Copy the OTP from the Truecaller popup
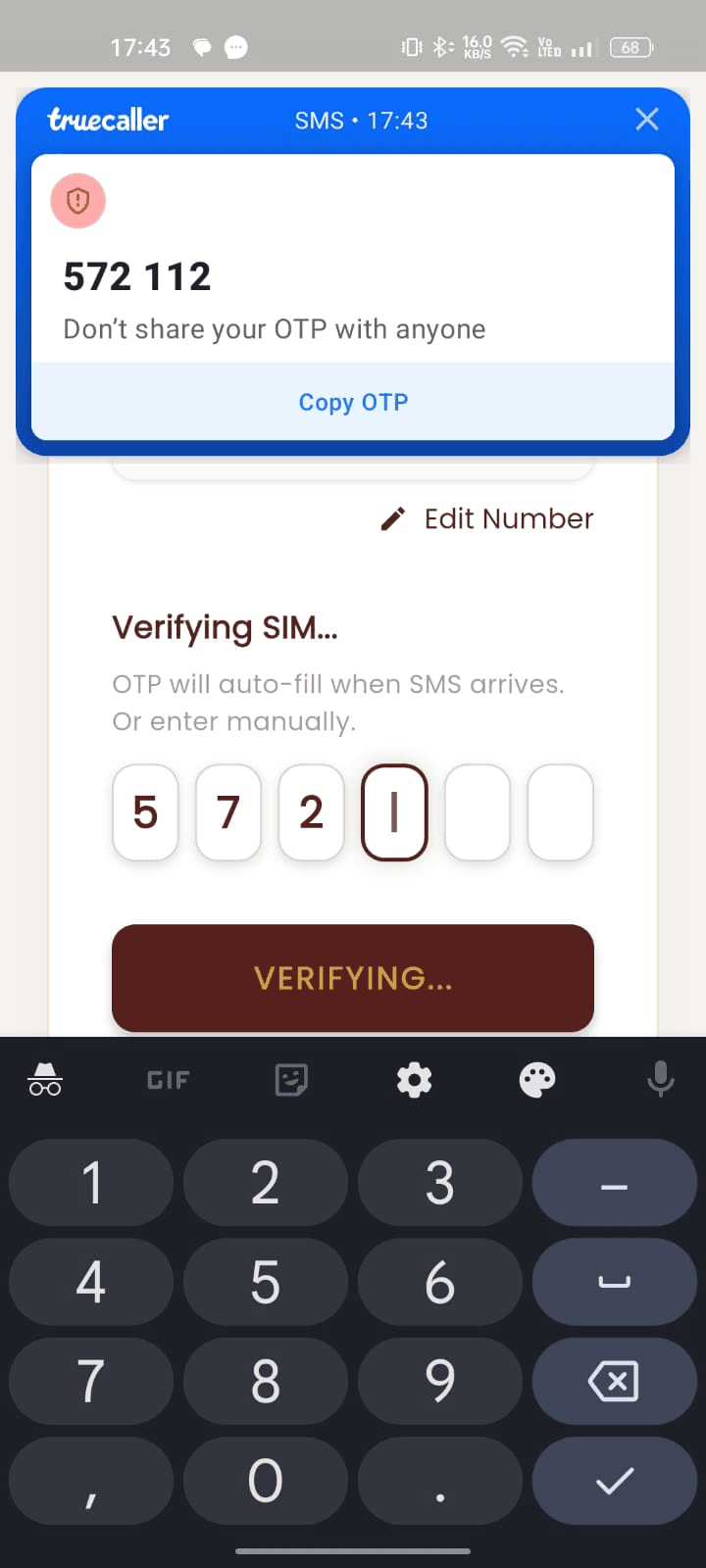 tap(353, 402)
